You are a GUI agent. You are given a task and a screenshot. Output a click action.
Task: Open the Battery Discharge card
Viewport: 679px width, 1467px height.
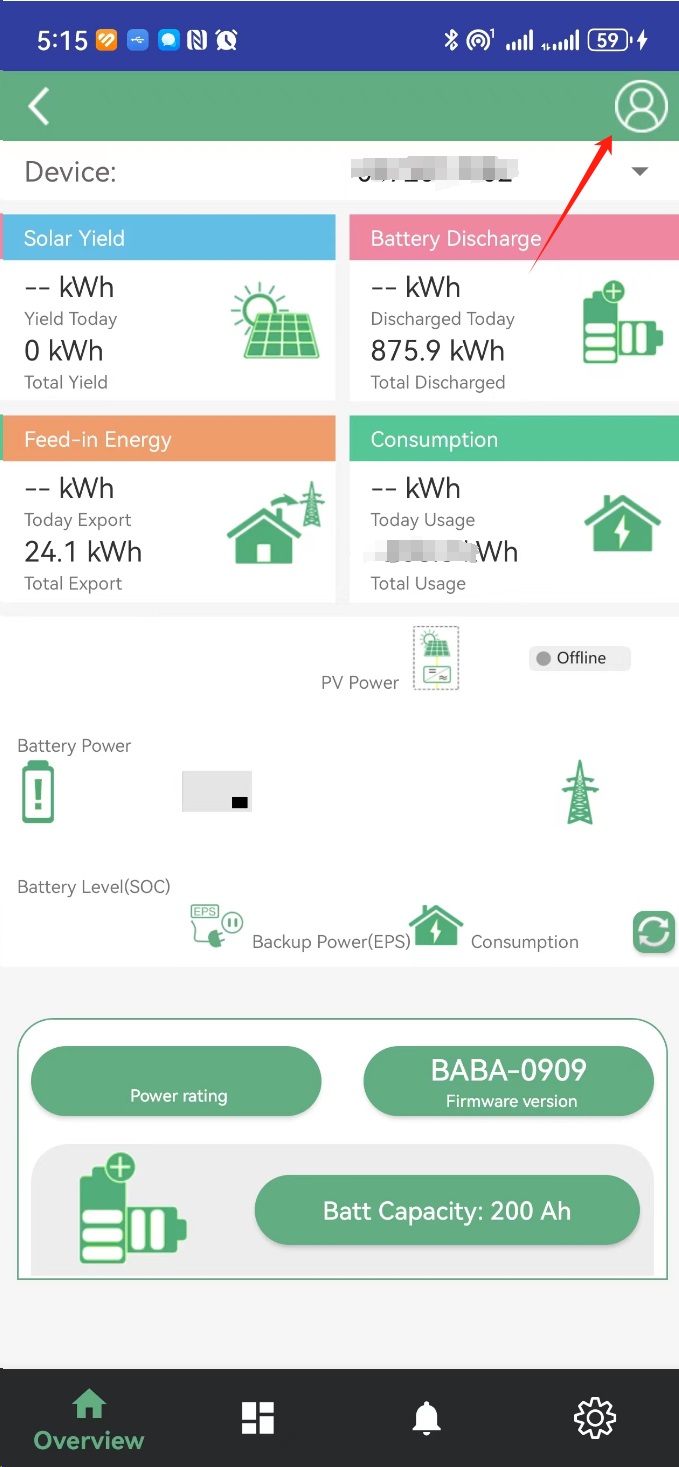click(x=514, y=307)
